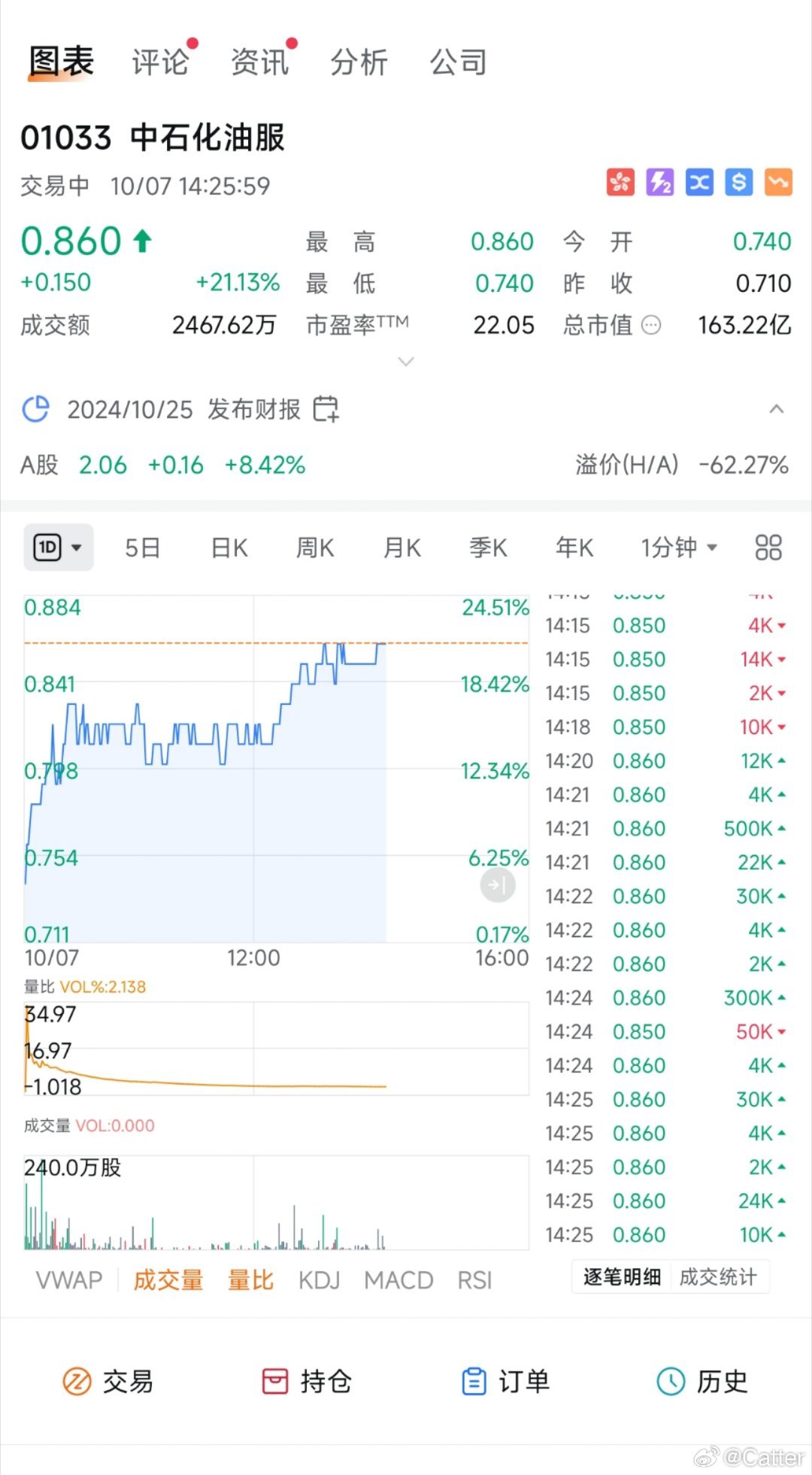Switch to 成交统计 view
Screen dimensions: 812x1475
[718, 1277]
